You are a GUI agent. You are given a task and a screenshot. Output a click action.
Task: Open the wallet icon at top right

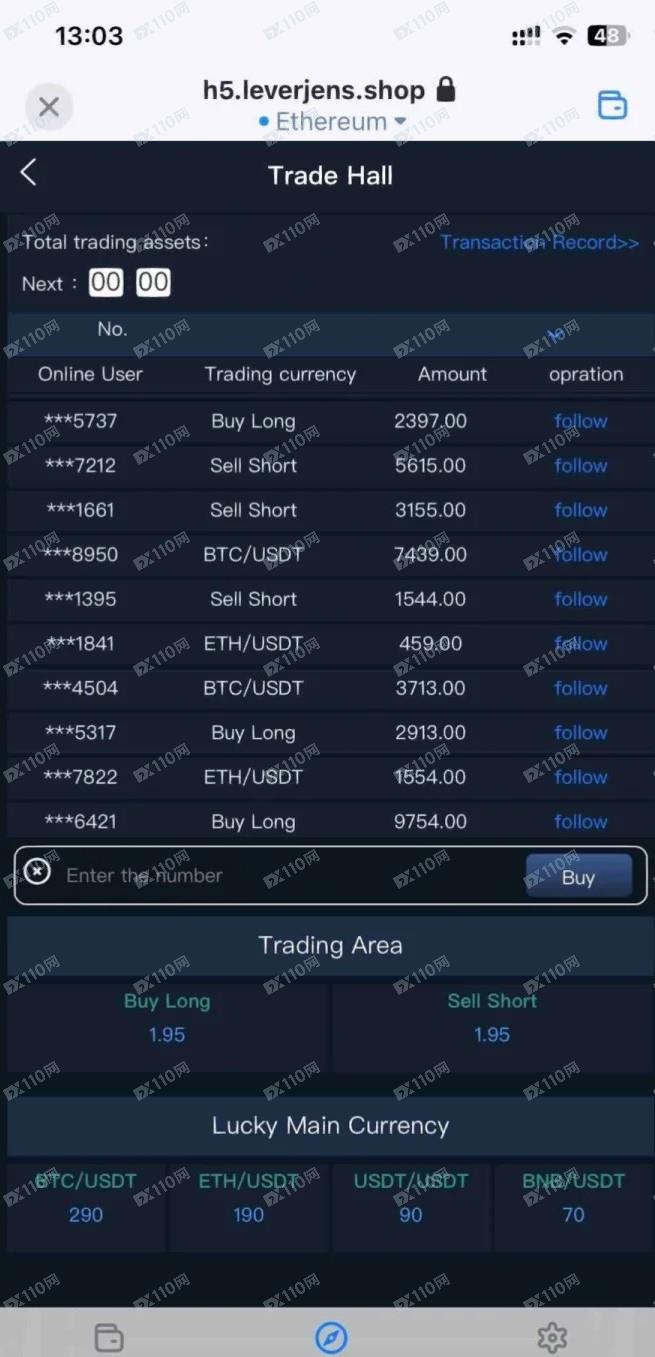tap(612, 105)
